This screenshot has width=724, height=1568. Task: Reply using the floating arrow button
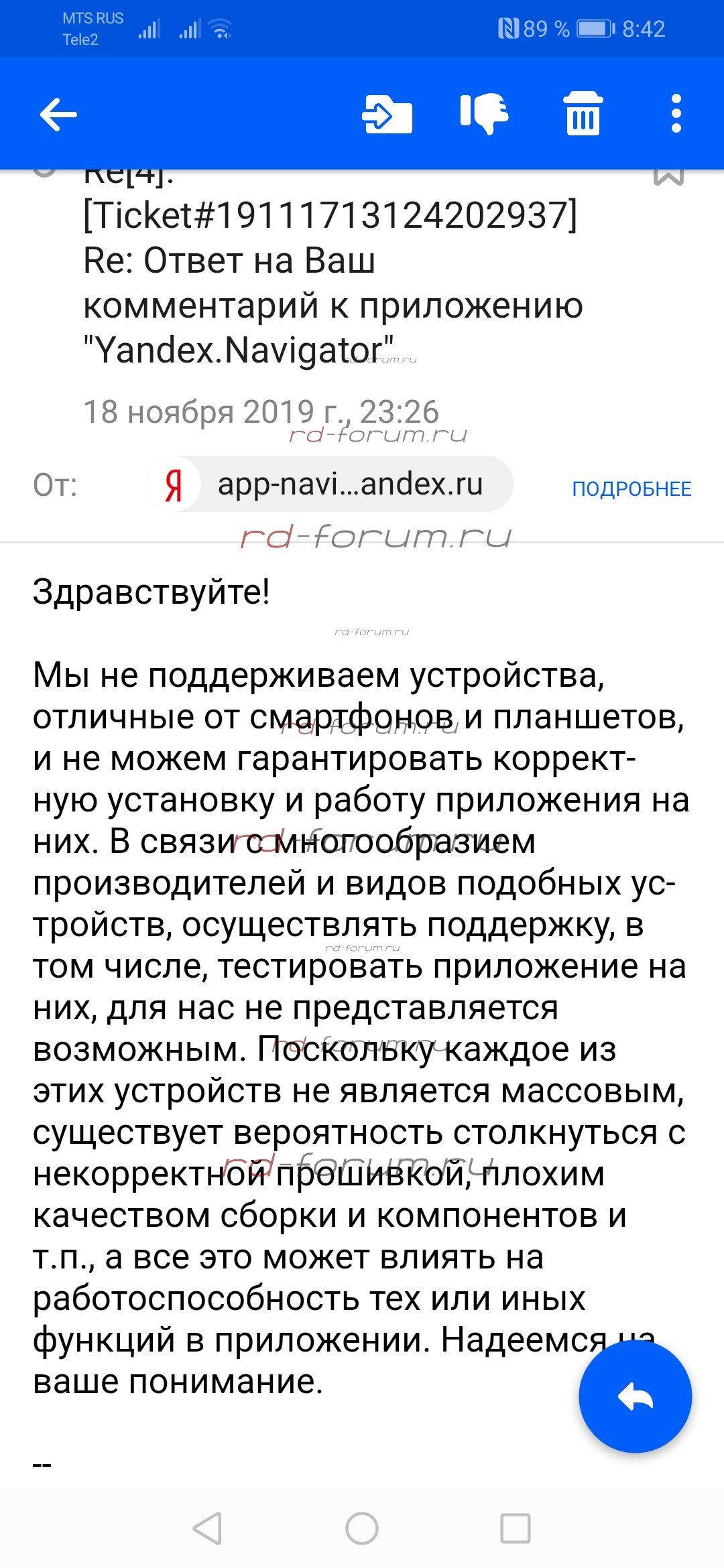[636, 1396]
